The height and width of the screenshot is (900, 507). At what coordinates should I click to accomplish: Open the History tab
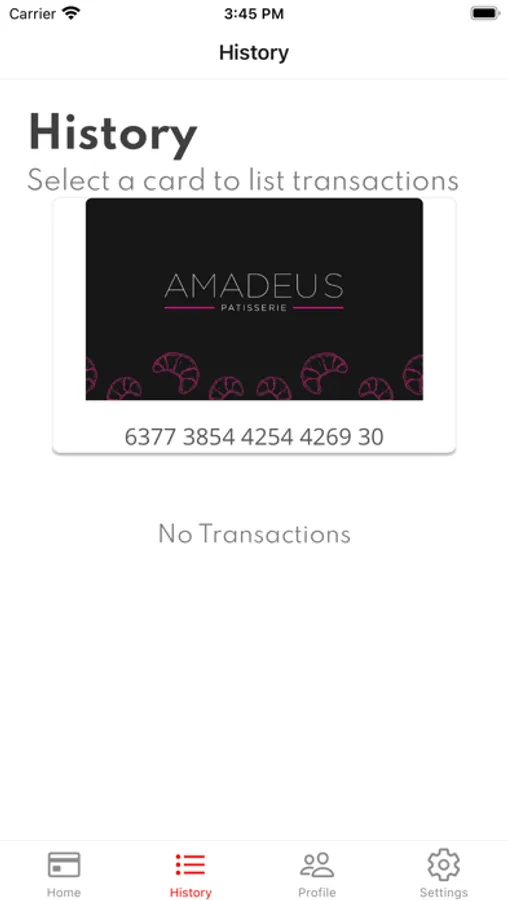[x=191, y=872]
